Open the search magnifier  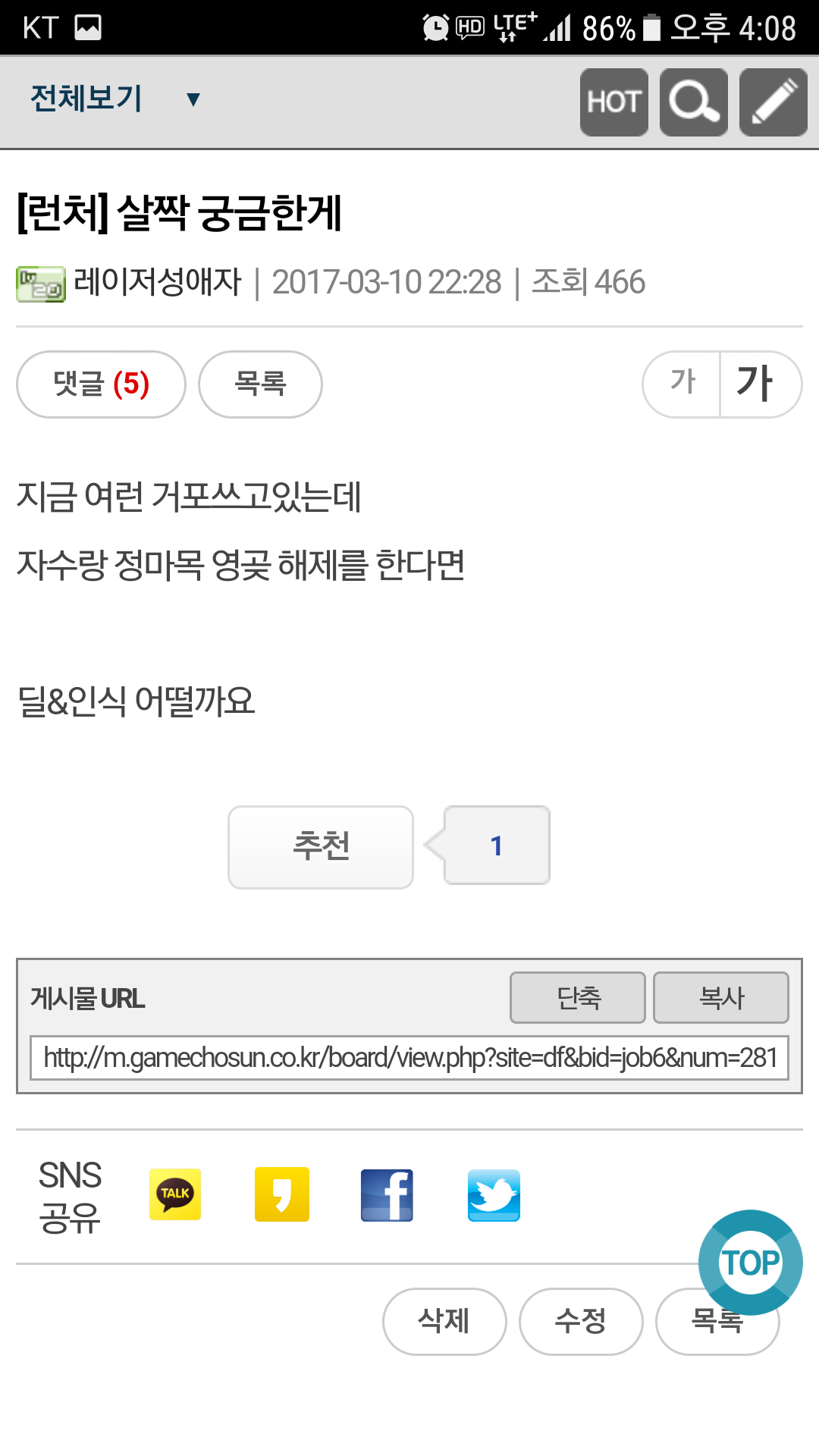tap(694, 102)
